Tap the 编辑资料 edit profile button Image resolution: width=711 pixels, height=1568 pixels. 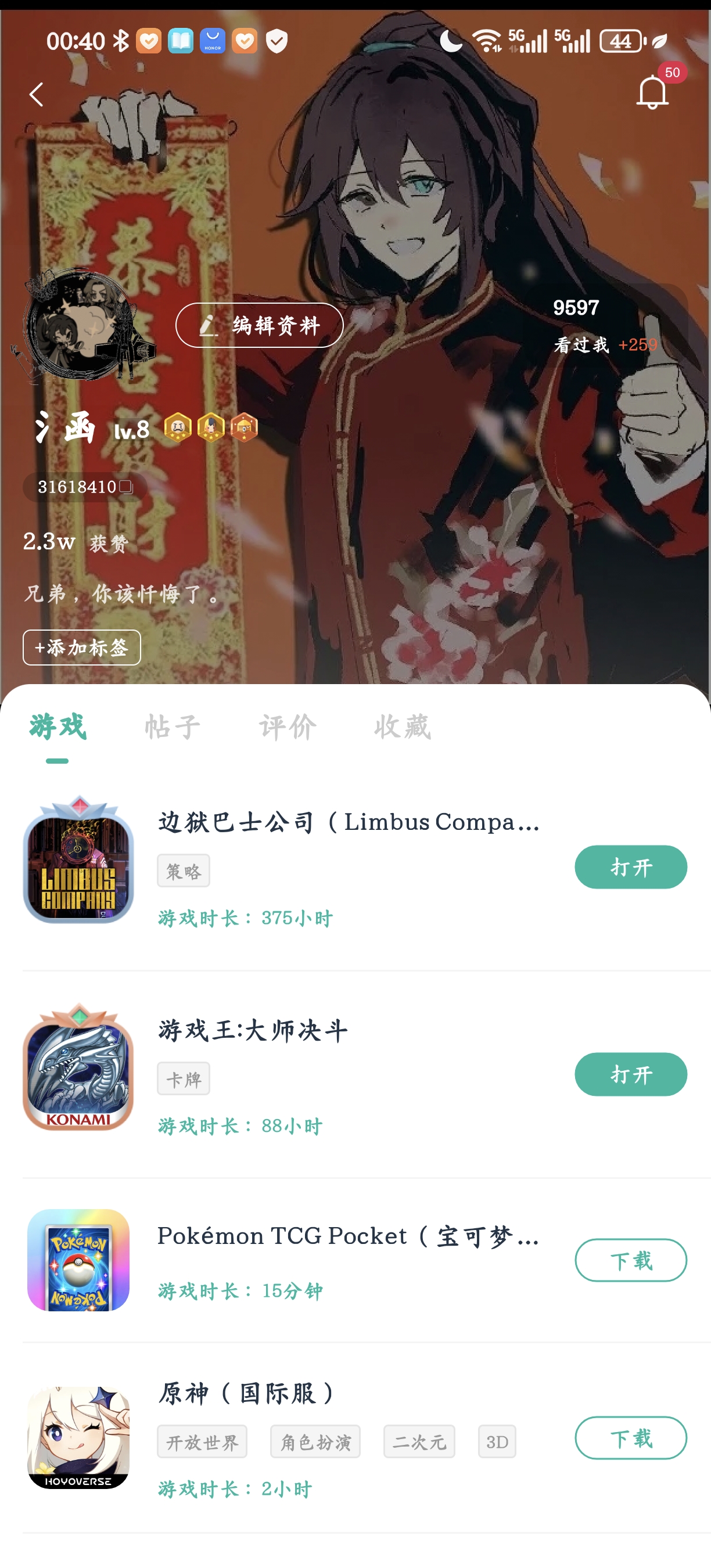pos(259,325)
